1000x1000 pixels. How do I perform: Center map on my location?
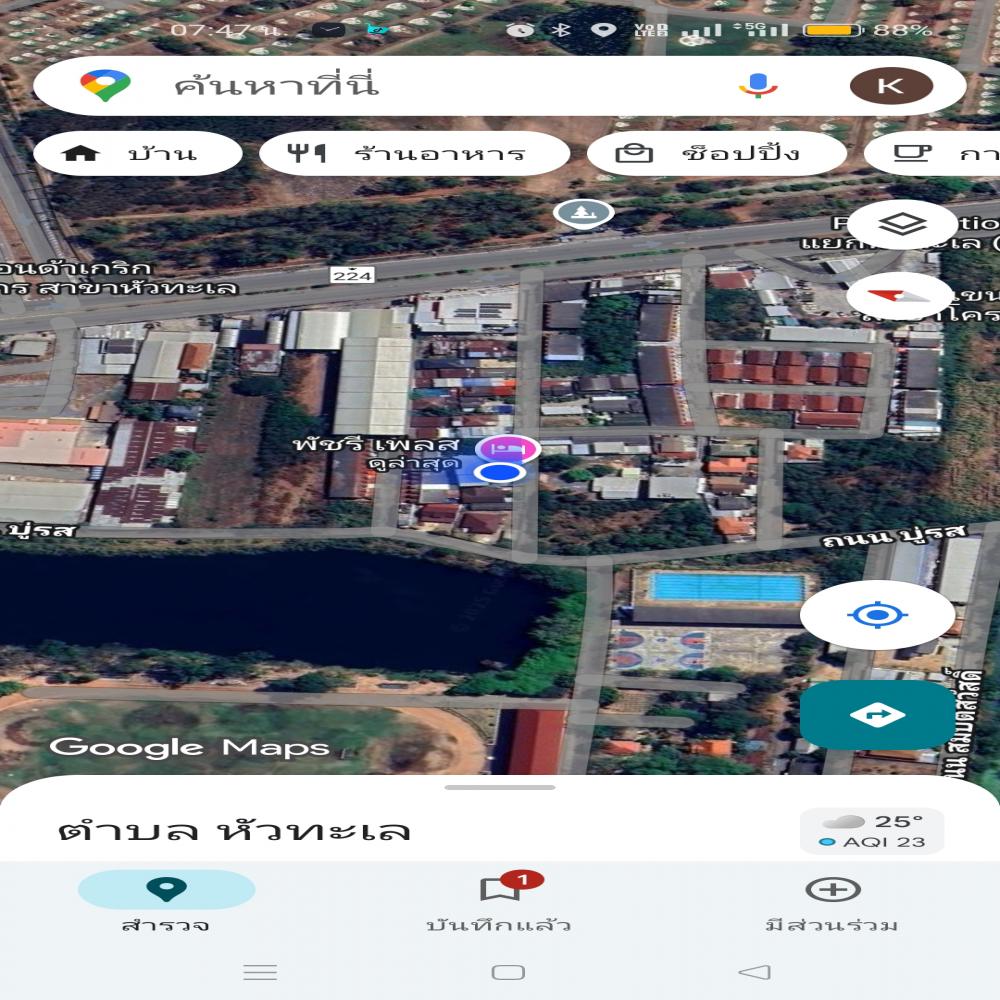point(877,614)
